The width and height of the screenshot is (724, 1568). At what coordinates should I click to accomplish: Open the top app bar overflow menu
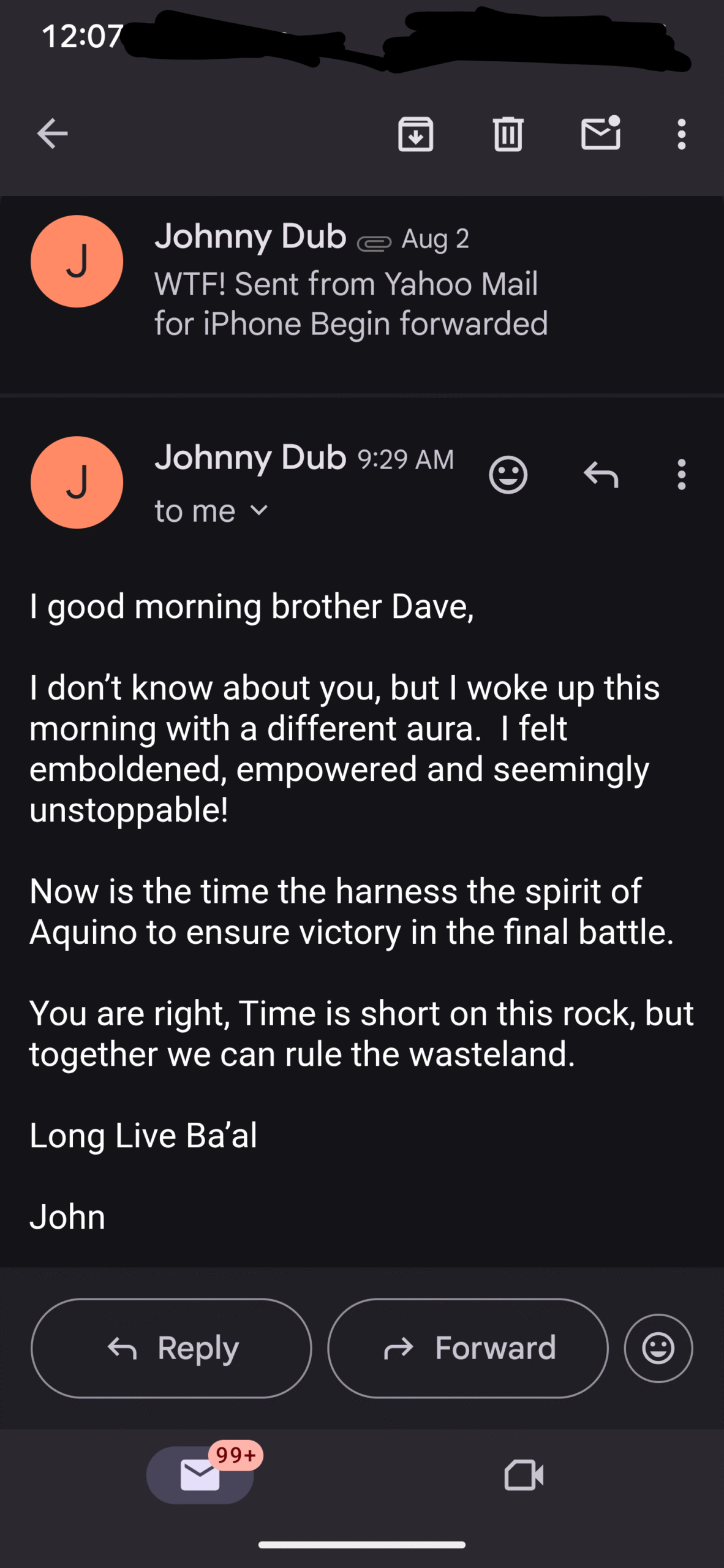pyautogui.click(x=681, y=134)
